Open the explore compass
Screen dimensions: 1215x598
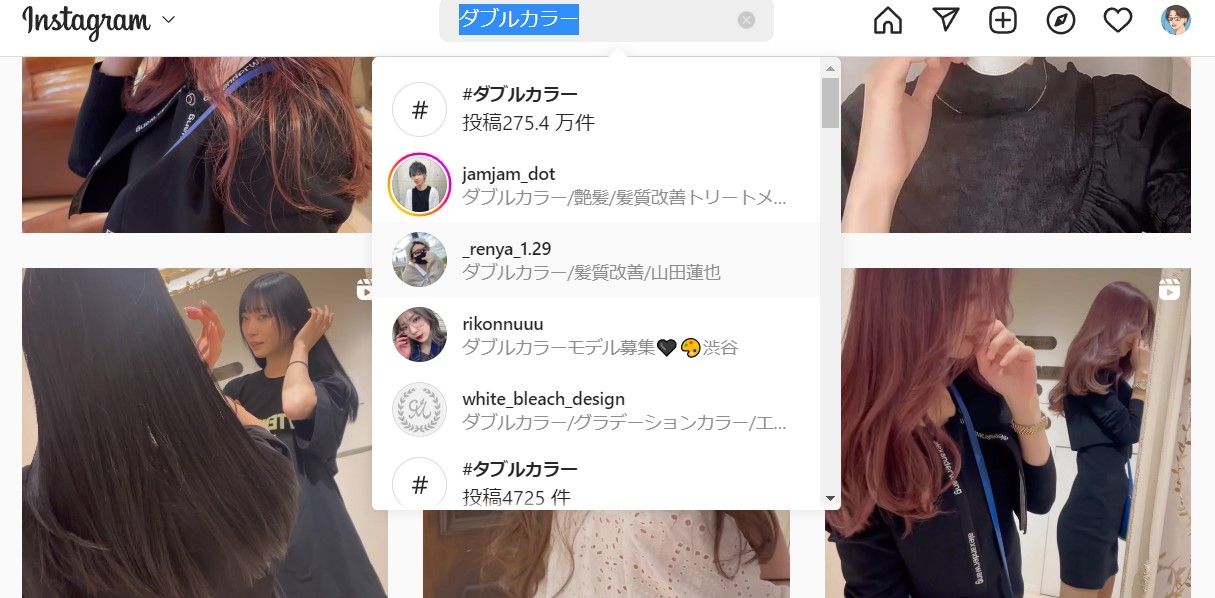click(1060, 20)
